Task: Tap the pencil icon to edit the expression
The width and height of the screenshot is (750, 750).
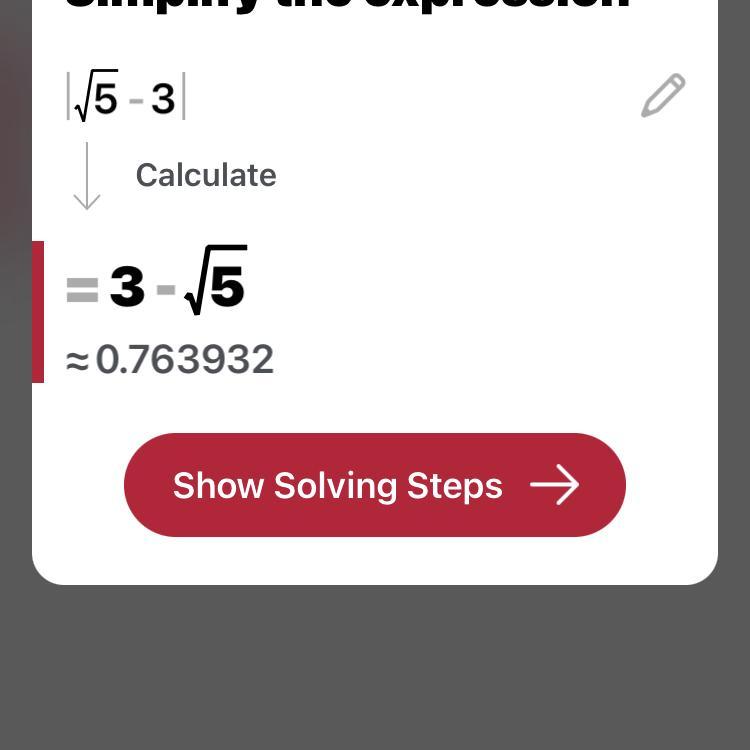Action: tap(663, 96)
